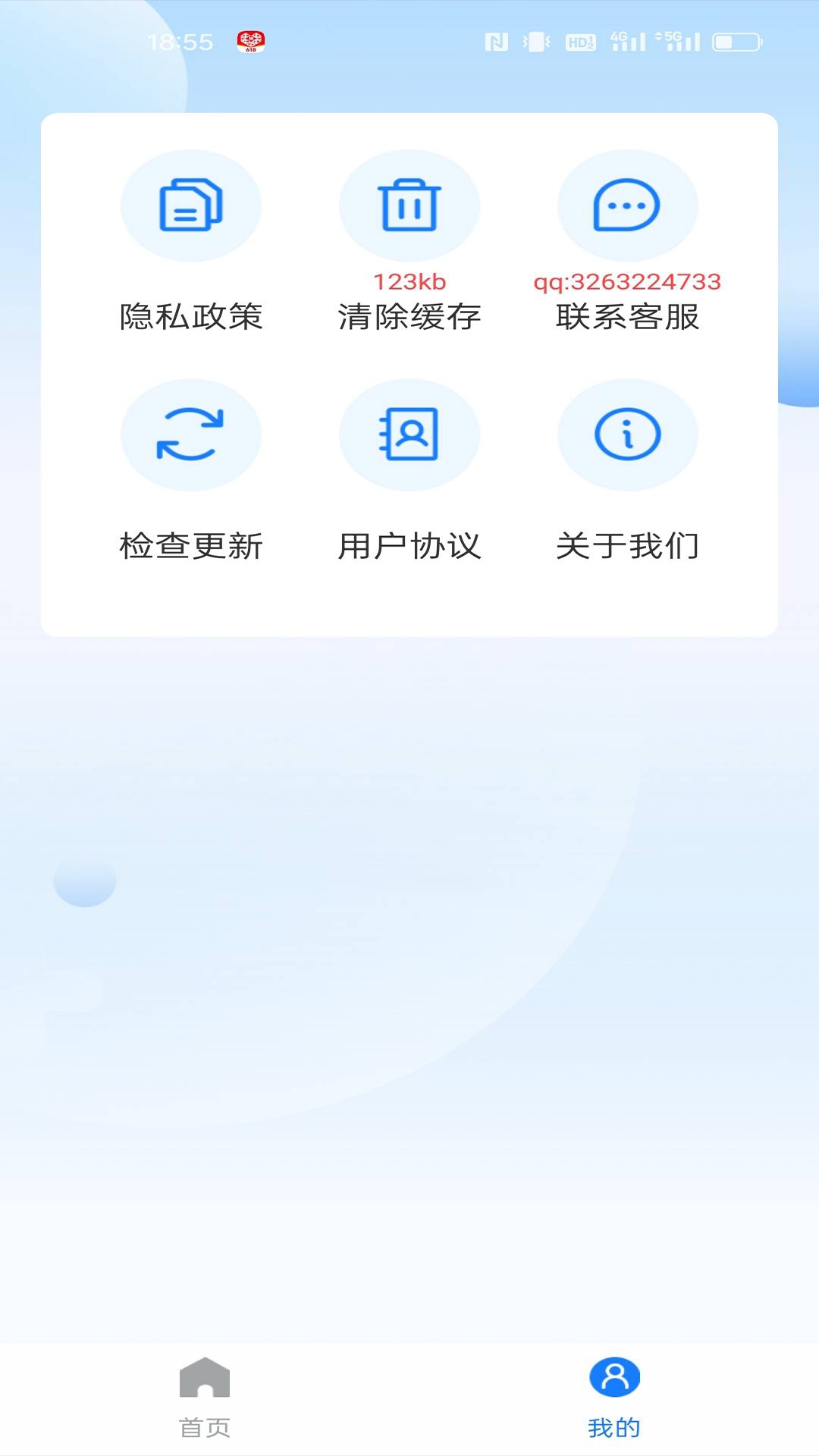Clear cache via 清除缓存
819x1456 pixels.
[x=409, y=242]
